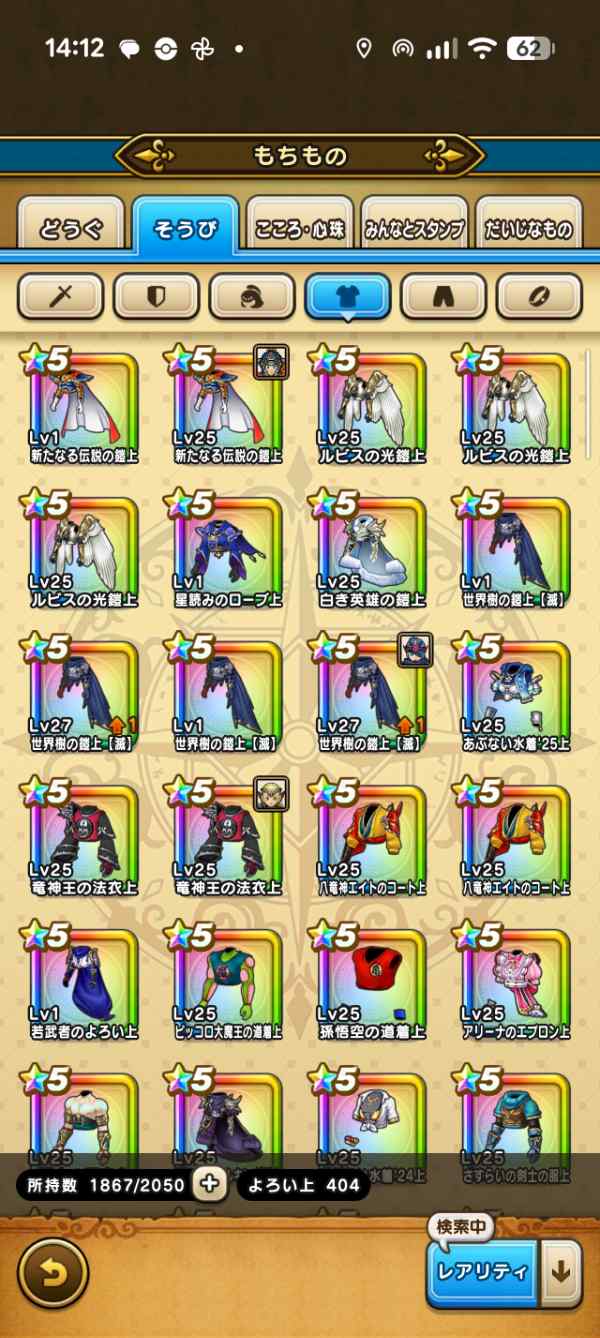
Task: Switch to the みんなとスタンプ tab
Action: (414, 229)
